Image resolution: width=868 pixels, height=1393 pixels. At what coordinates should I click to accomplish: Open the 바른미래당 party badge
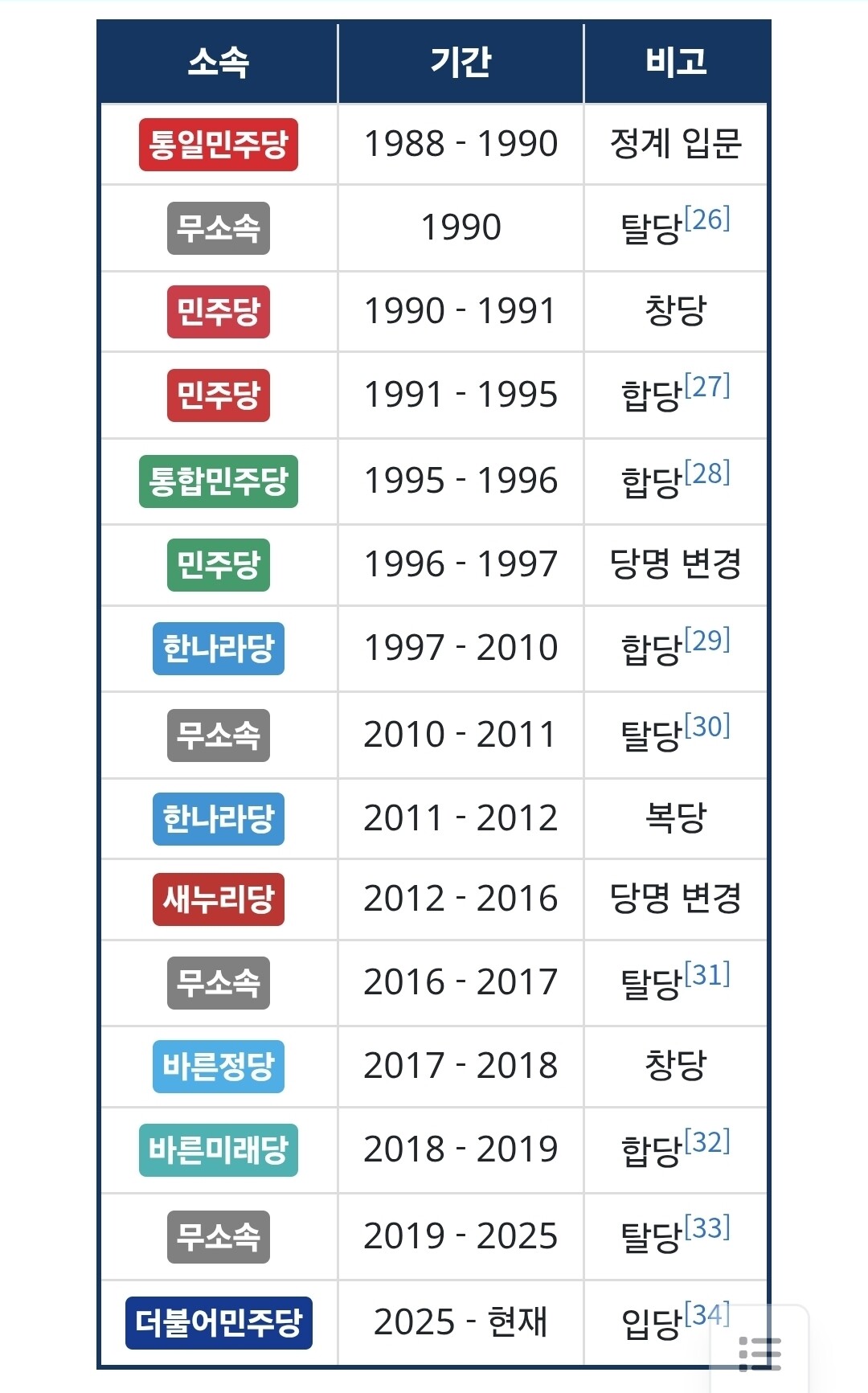[219, 1149]
